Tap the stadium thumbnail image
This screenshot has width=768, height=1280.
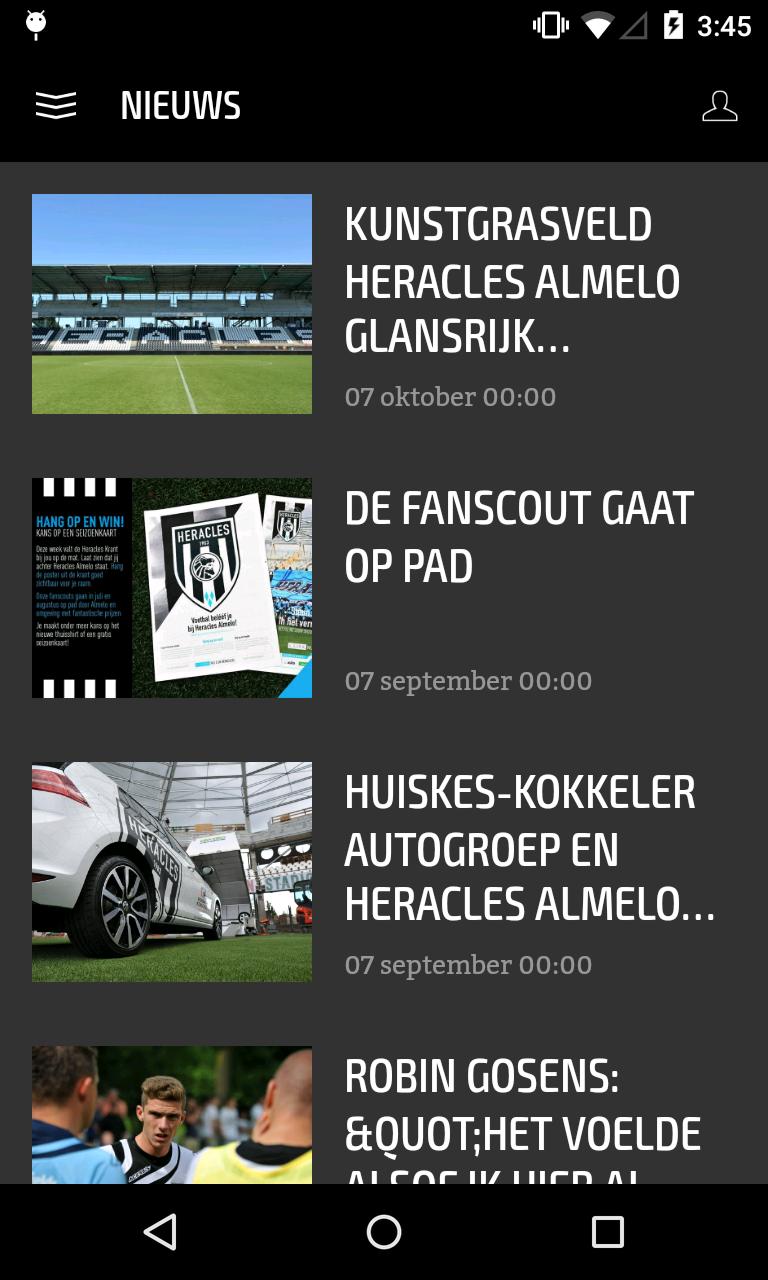(172, 304)
